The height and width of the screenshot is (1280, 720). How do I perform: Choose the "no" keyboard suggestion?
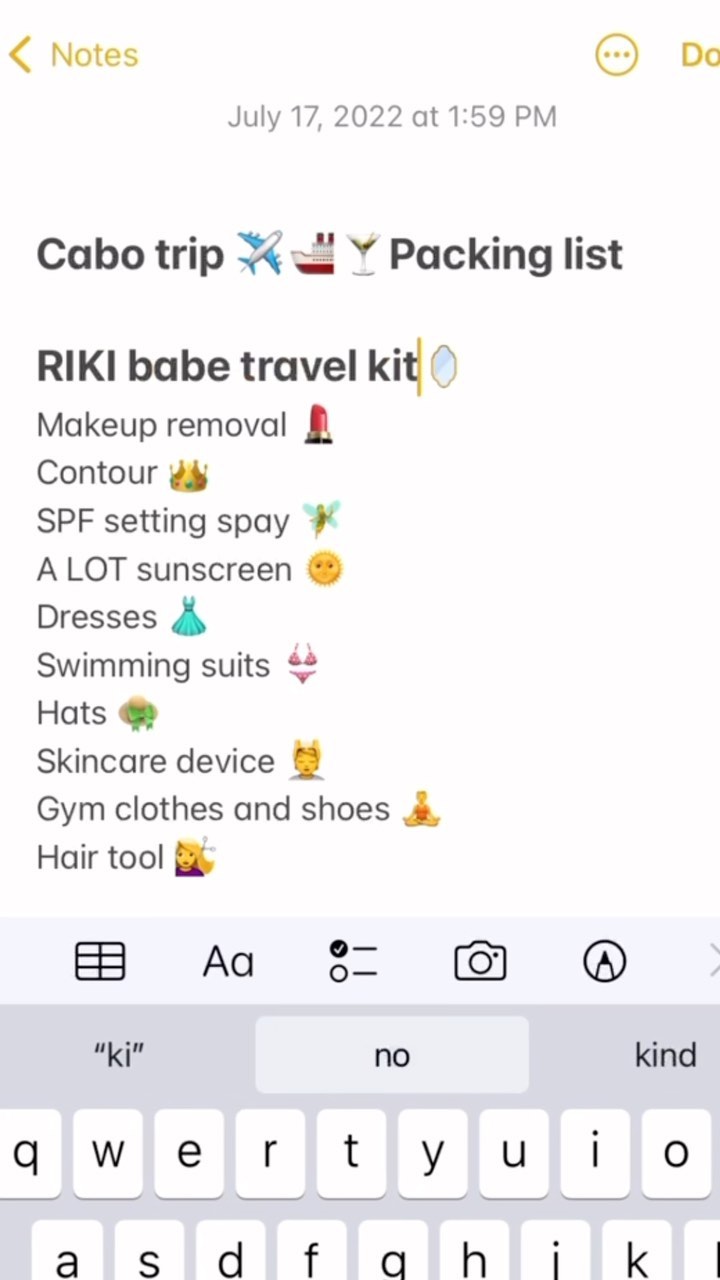click(x=392, y=1055)
